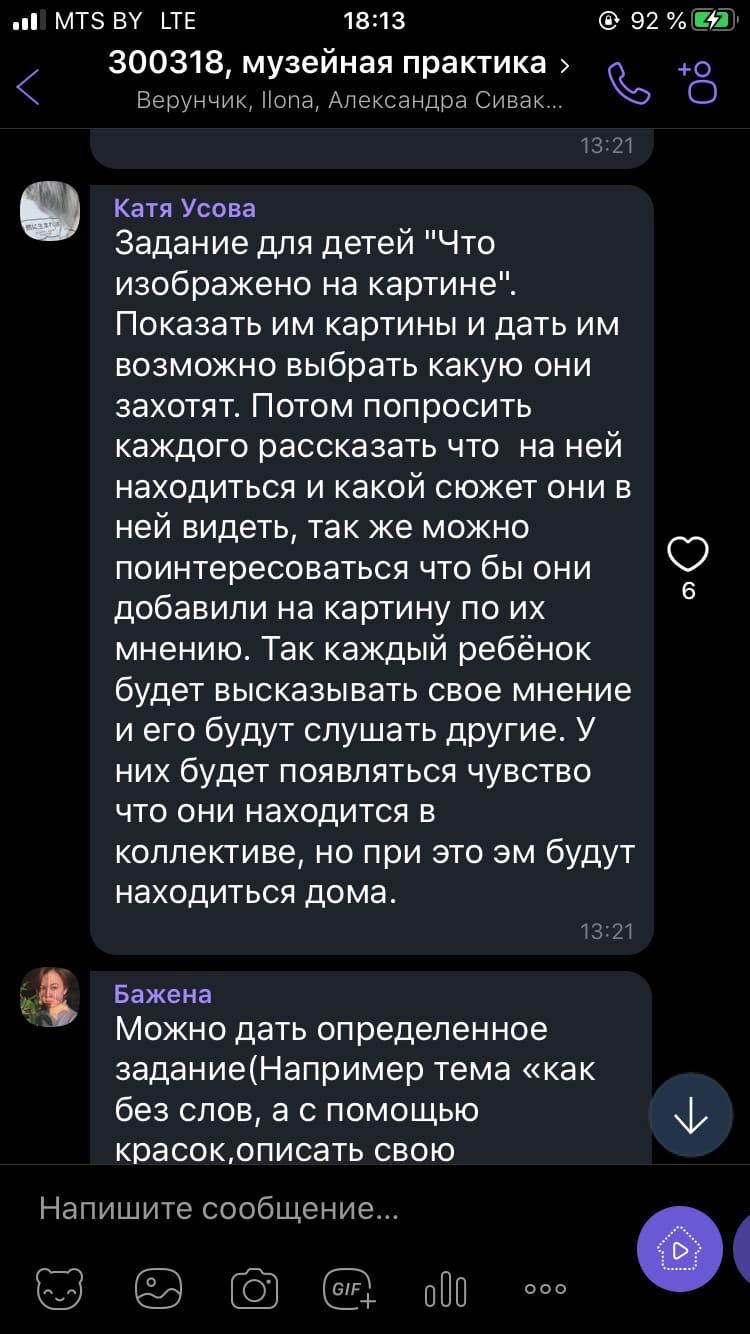Screen dimensions: 750x1334
Task: Add participants to the group
Action: (x=698, y=82)
